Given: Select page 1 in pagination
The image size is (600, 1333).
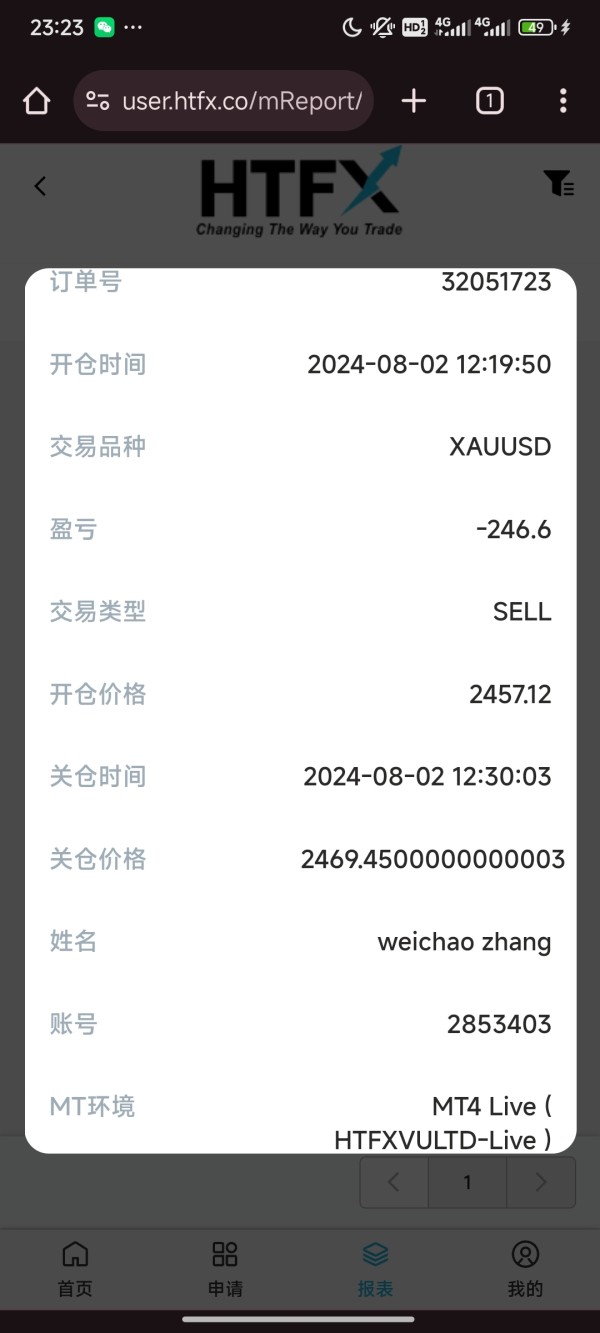Looking at the screenshot, I should pyautogui.click(x=467, y=1182).
